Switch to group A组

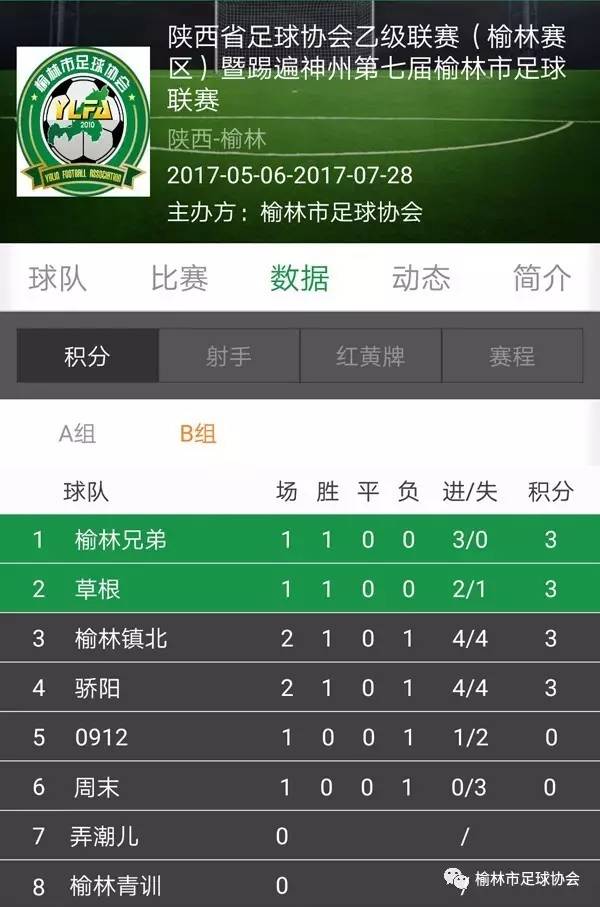pyautogui.click(x=77, y=434)
